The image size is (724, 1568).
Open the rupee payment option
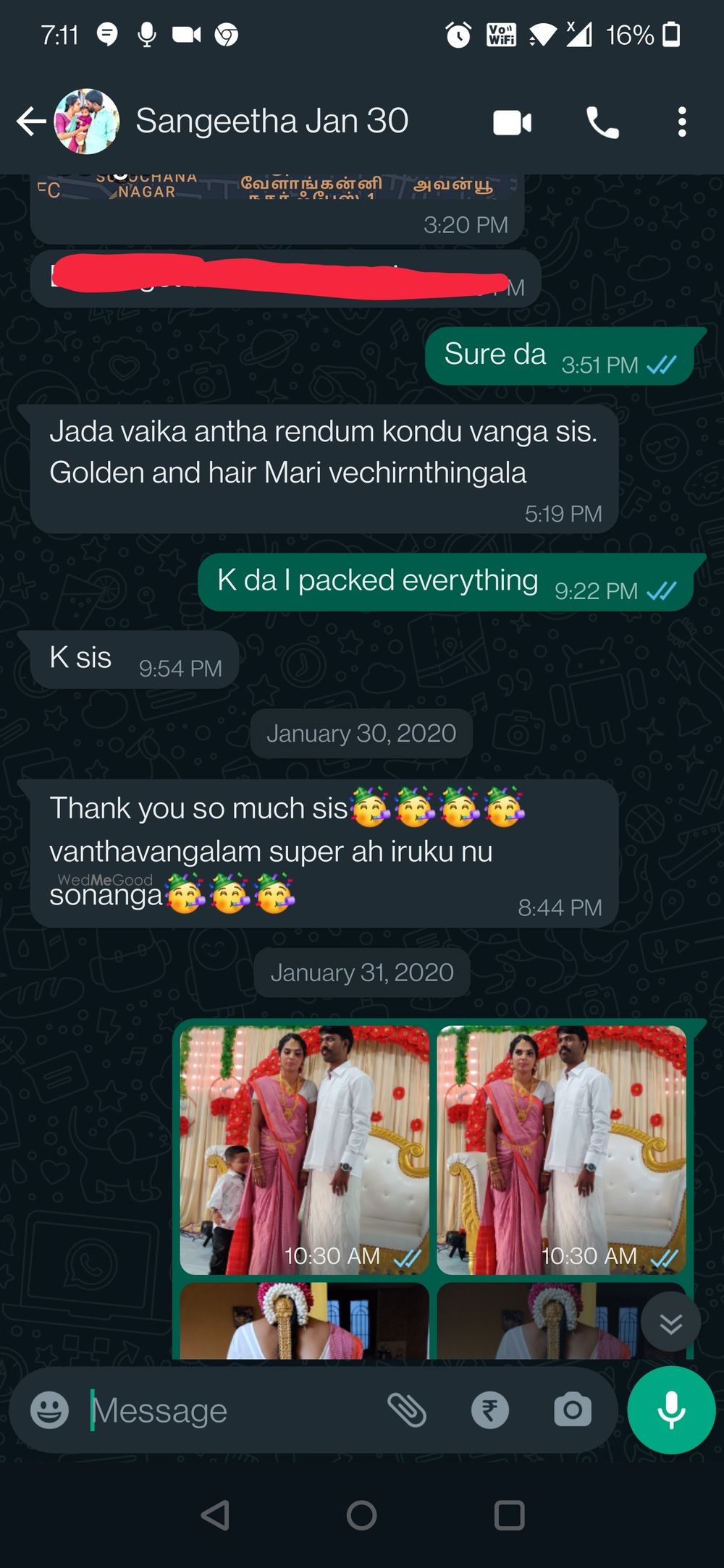[490, 1410]
